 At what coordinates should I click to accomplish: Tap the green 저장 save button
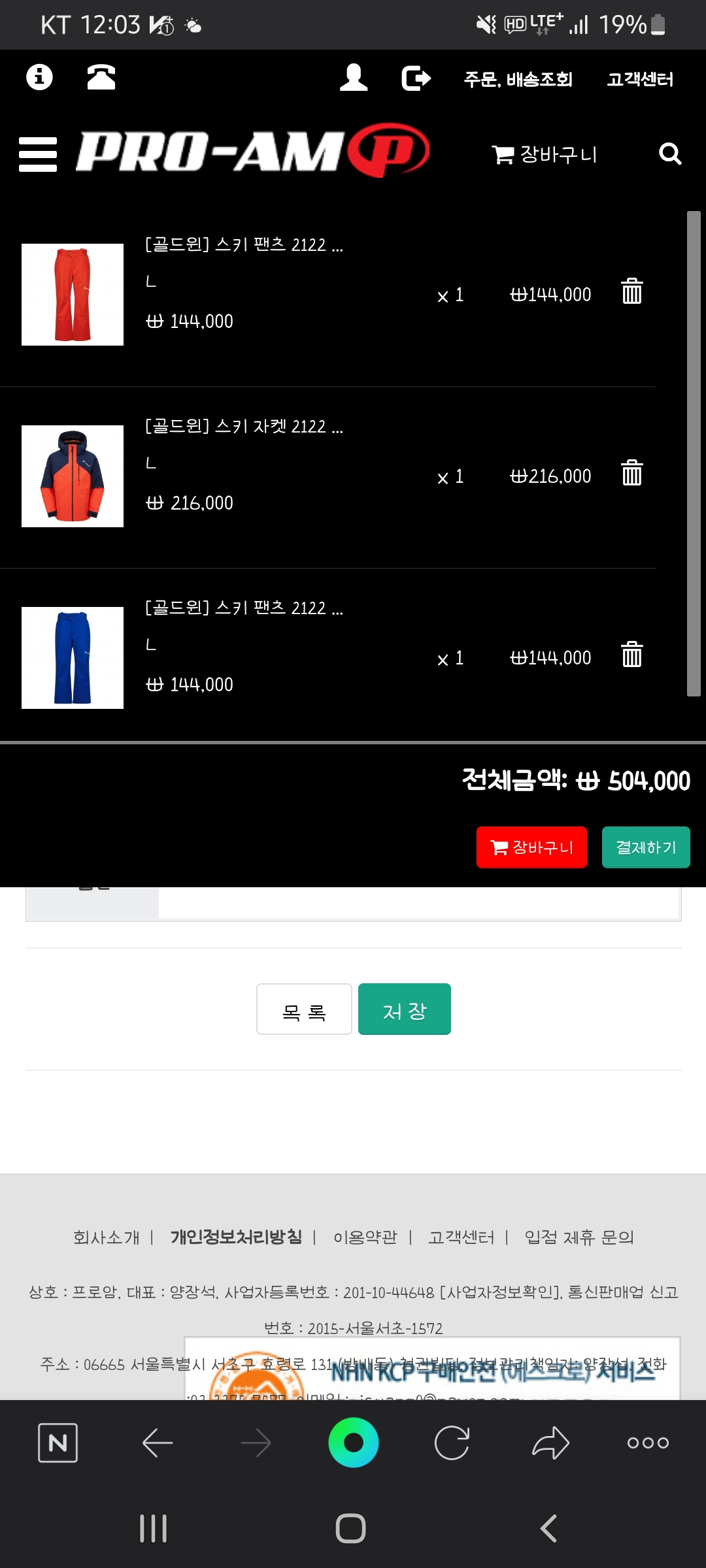tap(404, 1009)
